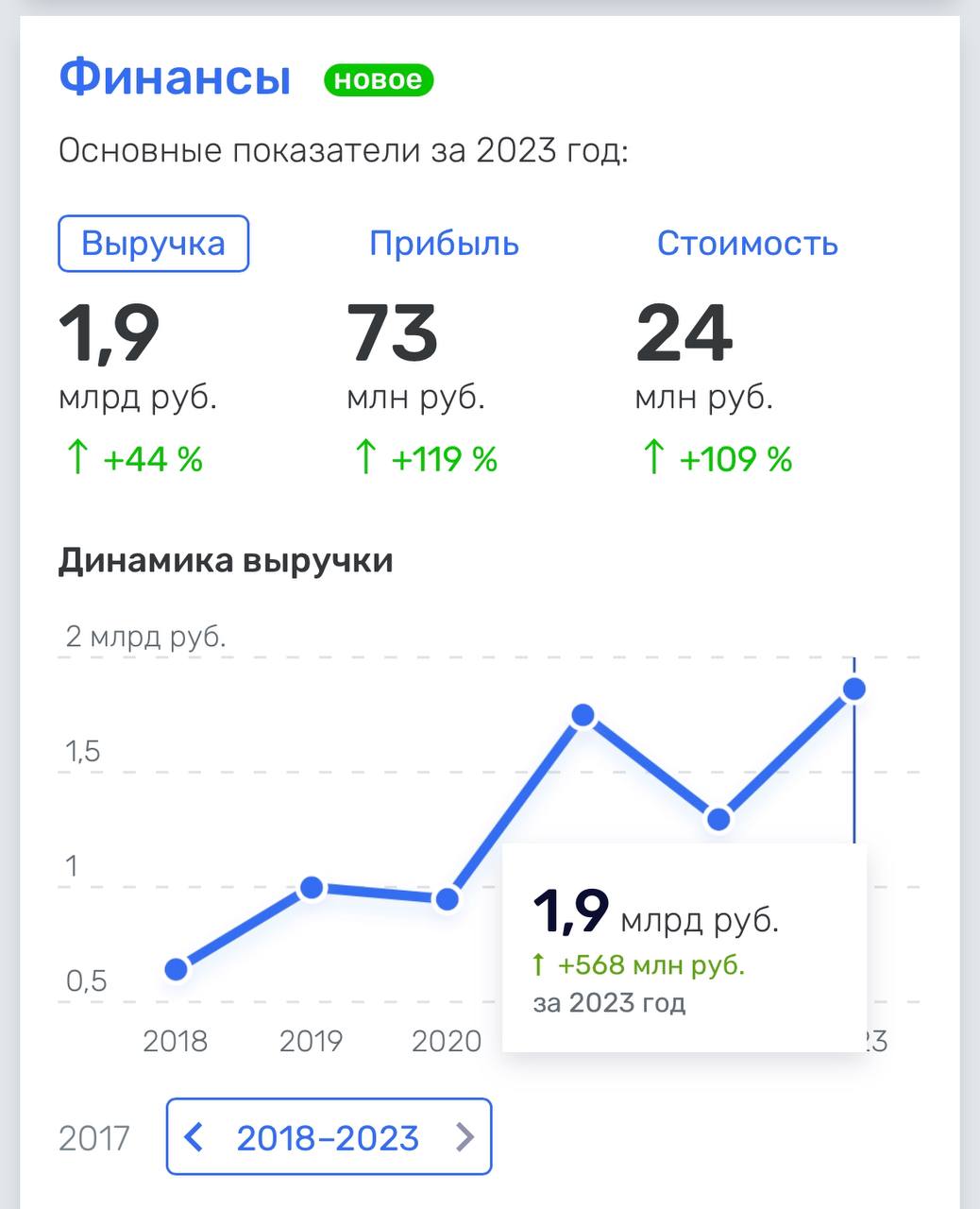The width and height of the screenshot is (980, 1209).
Task: Tap the 2019 data point on chart
Action: click(312, 888)
